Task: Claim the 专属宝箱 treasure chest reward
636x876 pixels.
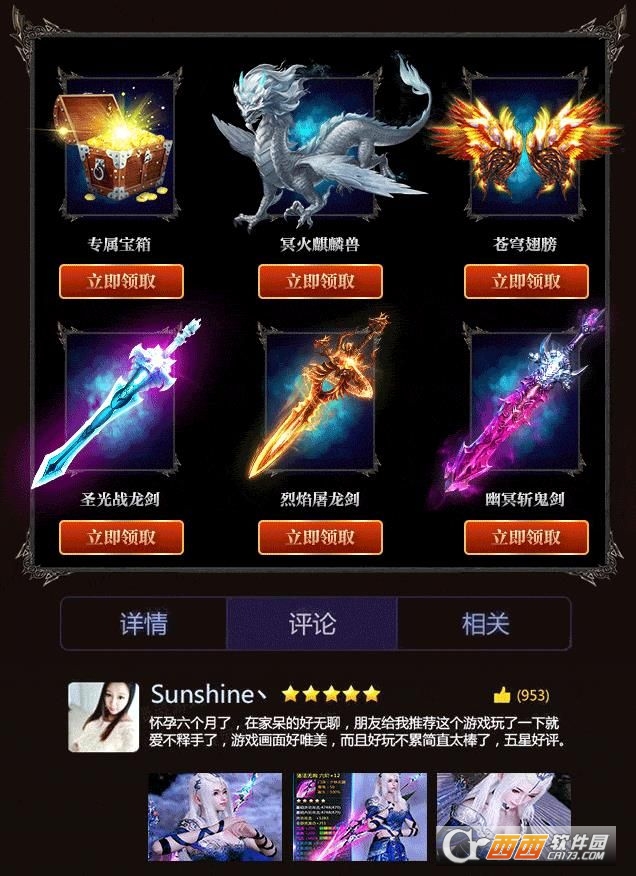Action: click(121, 282)
